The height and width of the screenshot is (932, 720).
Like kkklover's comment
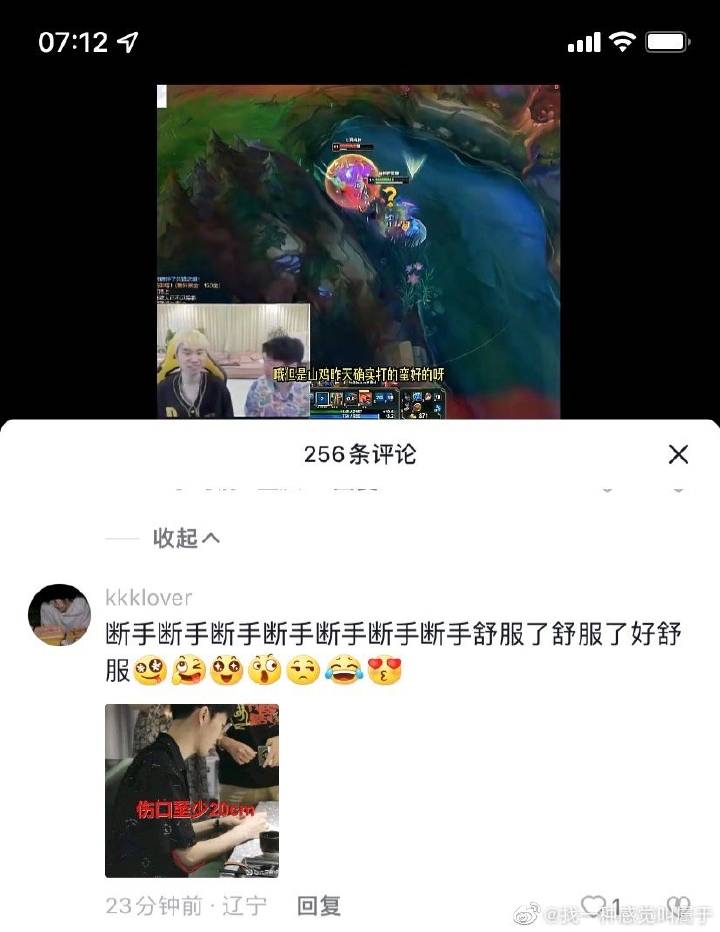click(x=594, y=906)
